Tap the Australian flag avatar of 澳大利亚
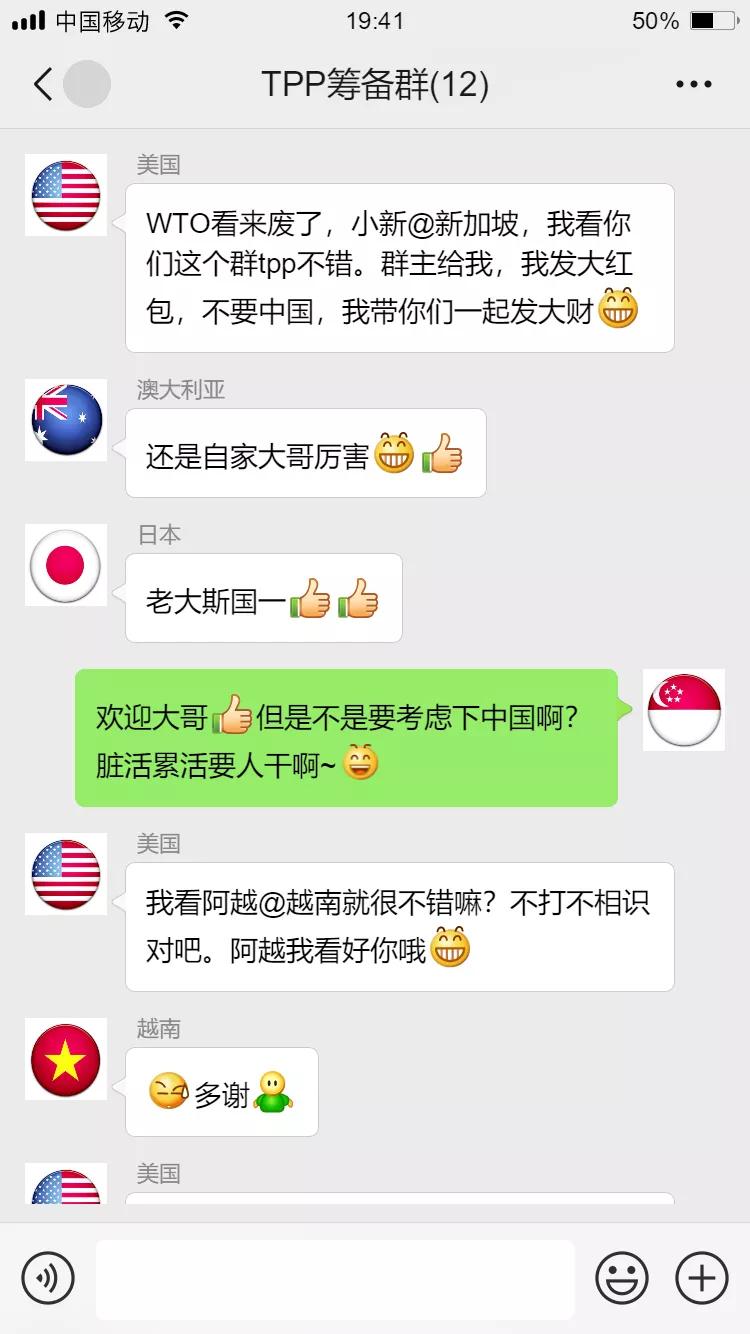This screenshot has width=750, height=1334. (66, 421)
